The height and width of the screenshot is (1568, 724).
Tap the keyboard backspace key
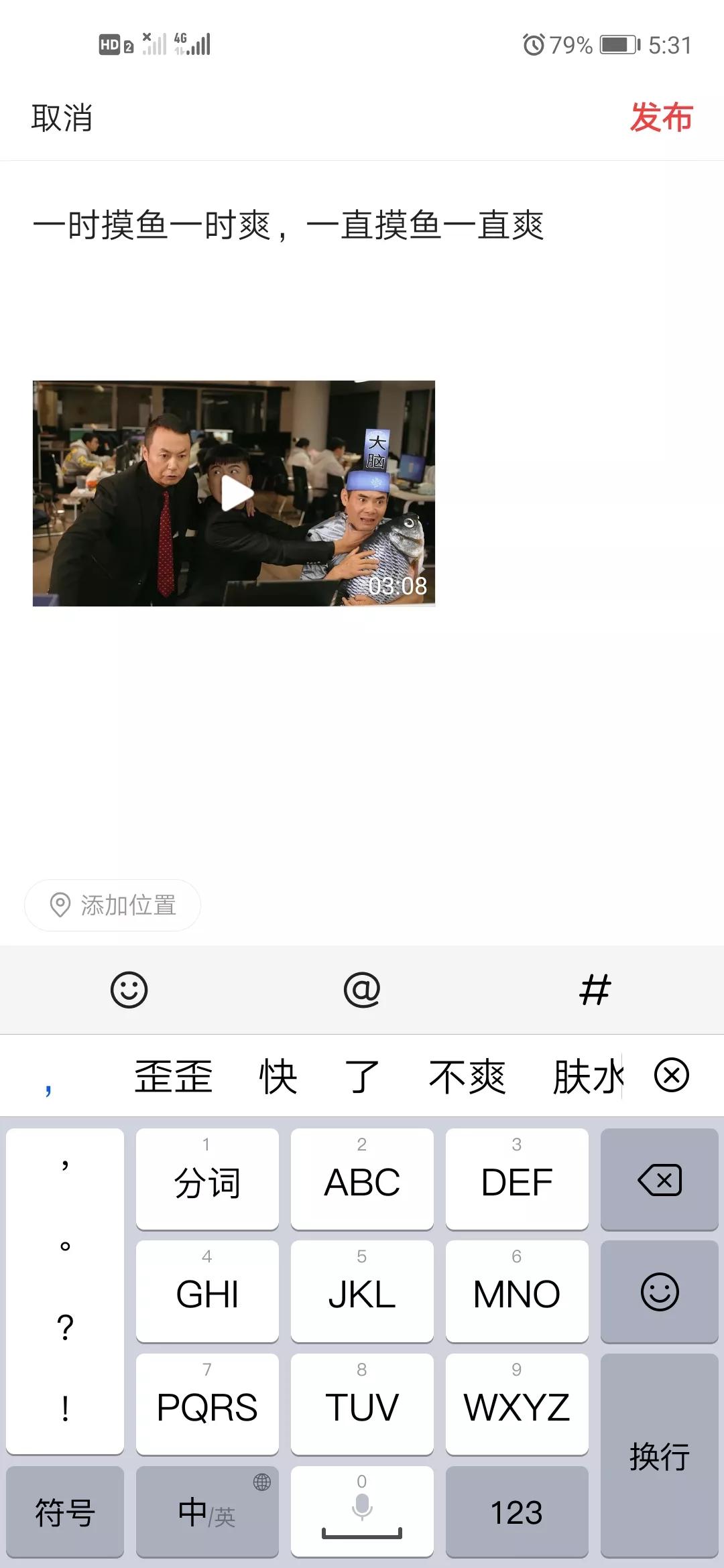pyautogui.click(x=659, y=1180)
